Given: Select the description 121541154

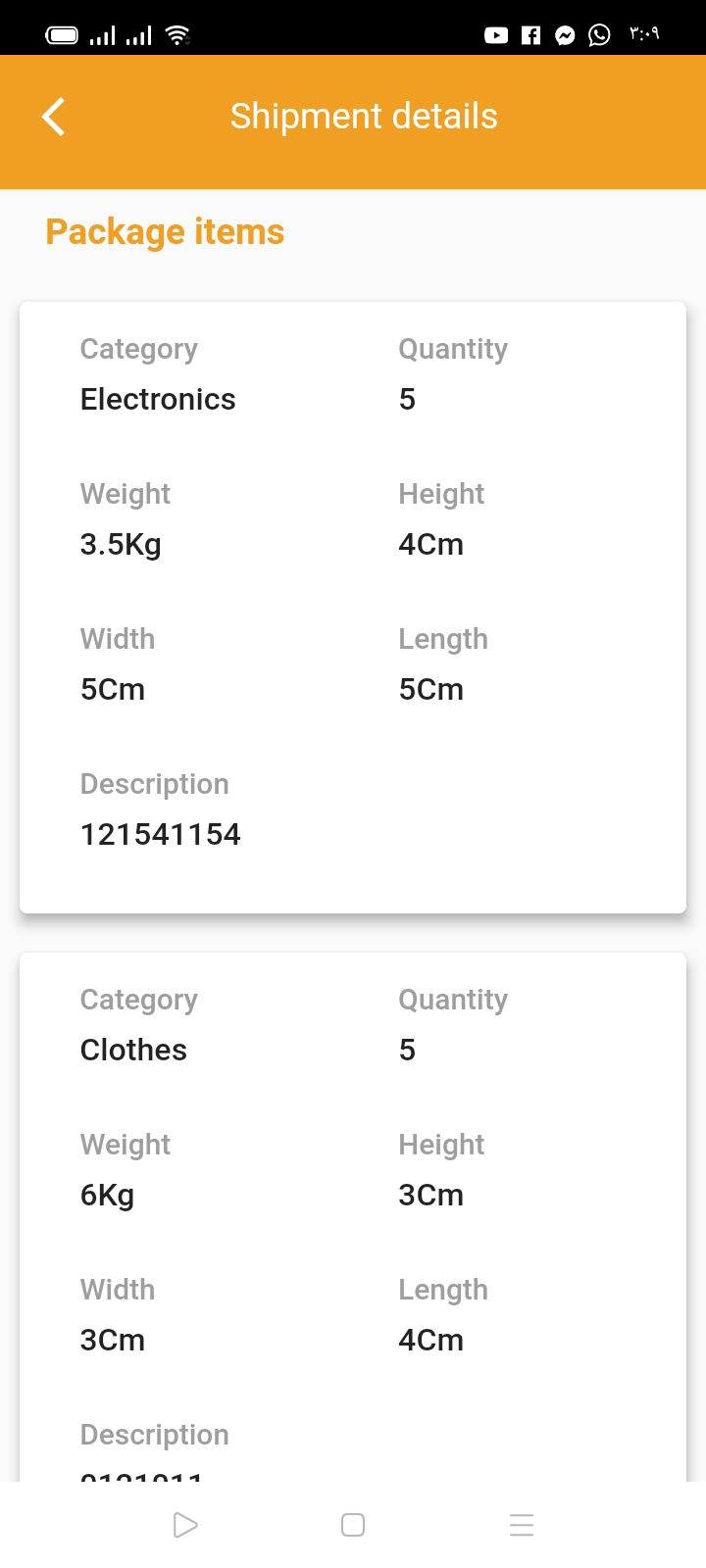Looking at the screenshot, I should [x=160, y=834].
